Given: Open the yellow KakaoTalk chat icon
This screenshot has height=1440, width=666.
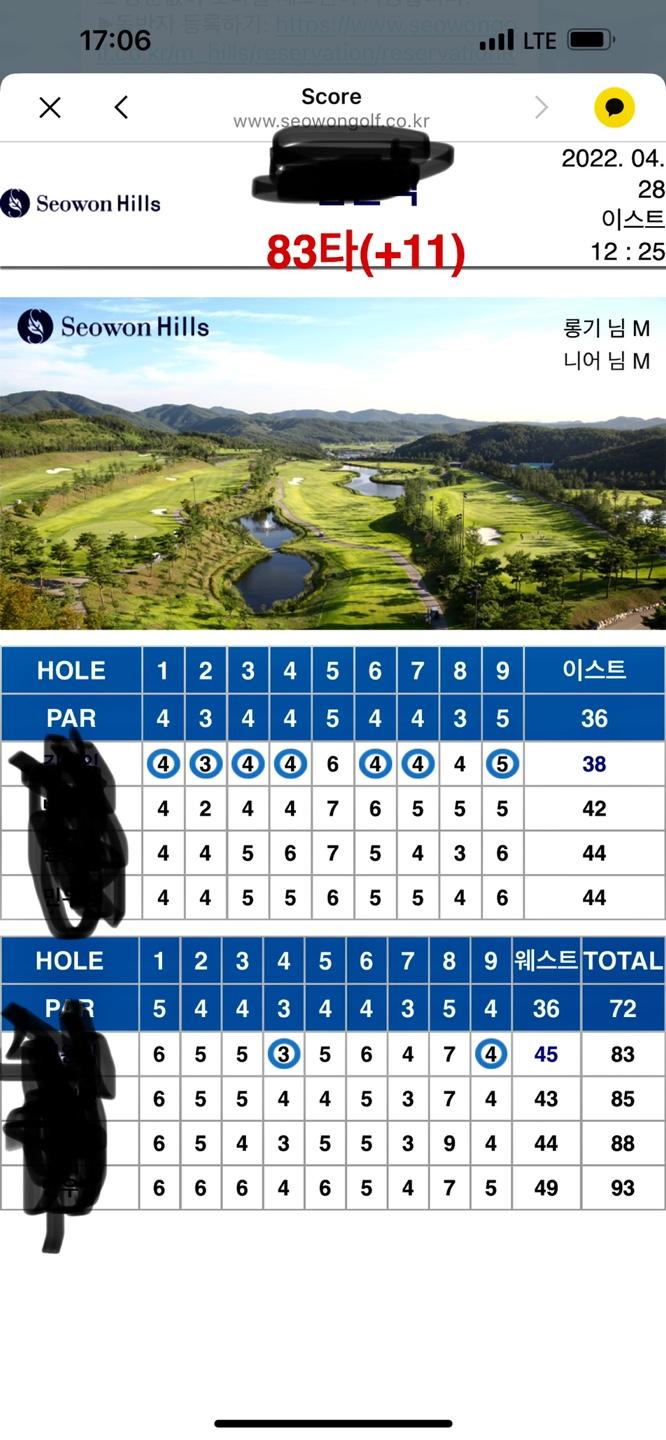Looking at the screenshot, I should coord(614,108).
